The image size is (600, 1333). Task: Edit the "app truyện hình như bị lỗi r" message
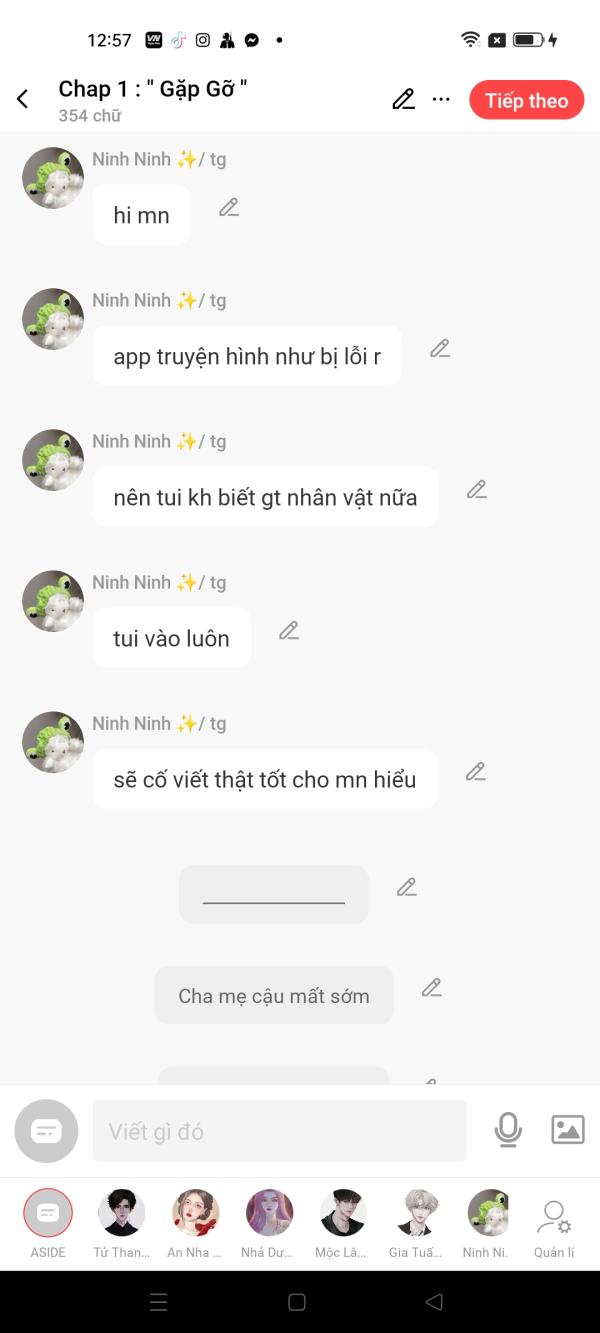point(440,348)
